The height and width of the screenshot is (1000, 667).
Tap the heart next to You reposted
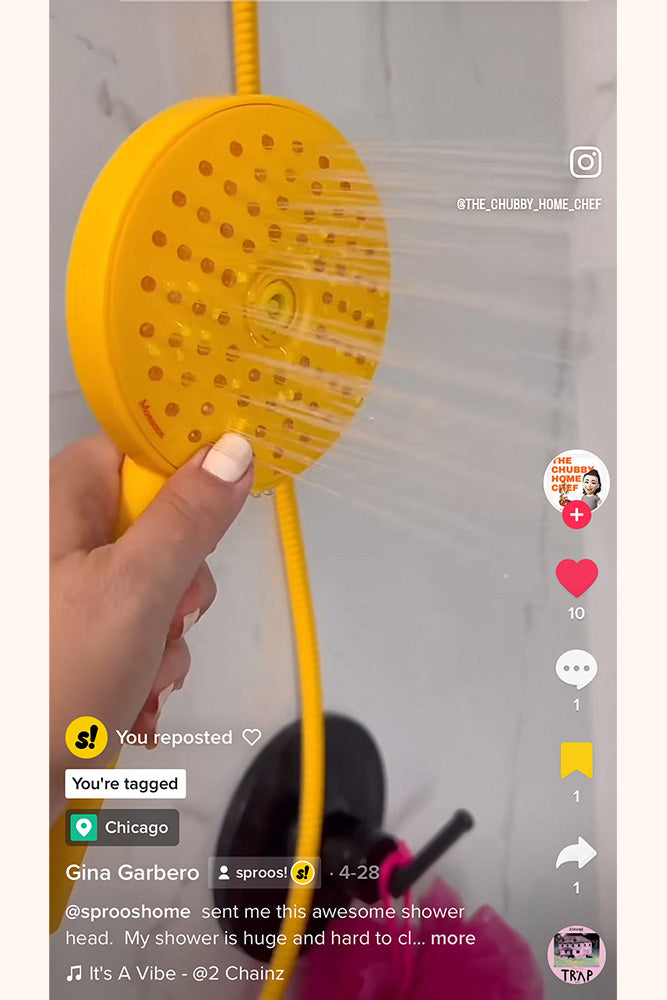point(252,737)
